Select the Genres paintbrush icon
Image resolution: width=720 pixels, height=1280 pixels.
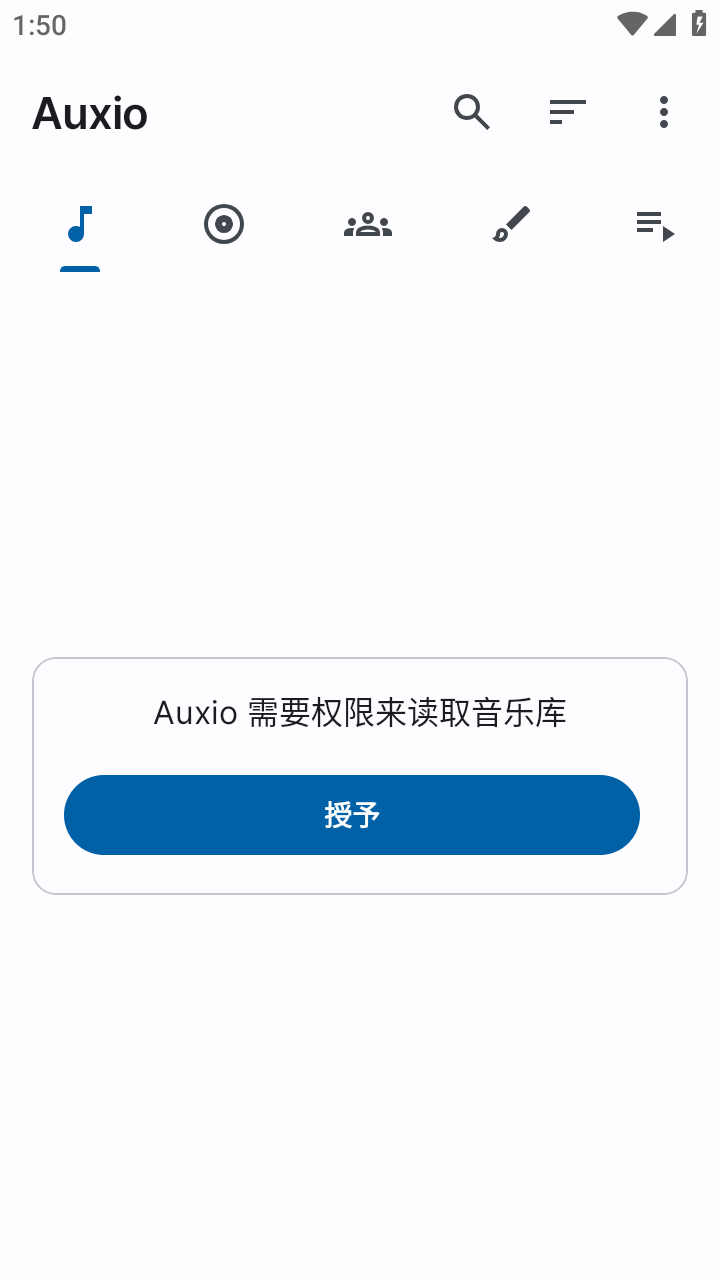coord(511,224)
